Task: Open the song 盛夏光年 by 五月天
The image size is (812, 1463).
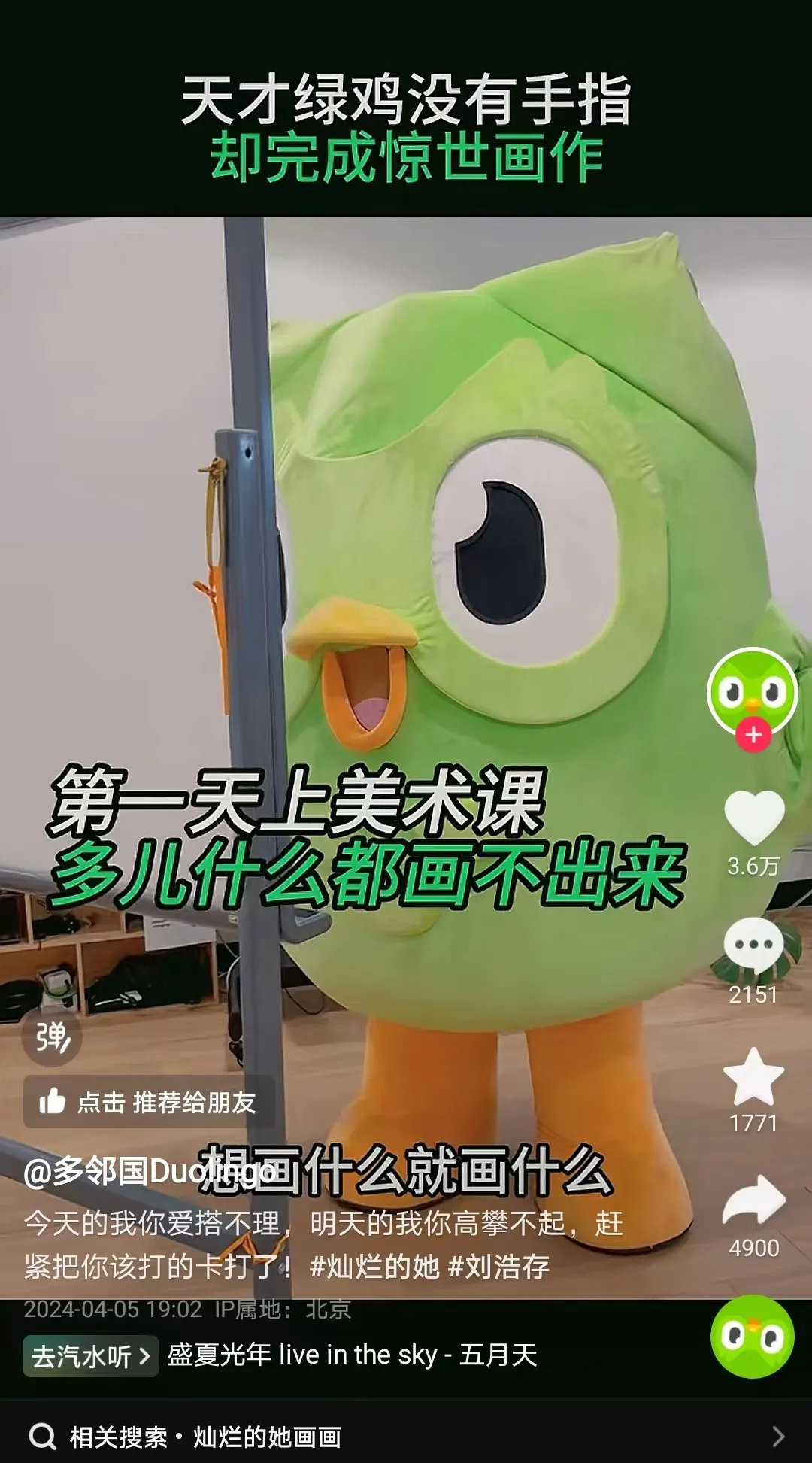Action: tap(352, 1355)
